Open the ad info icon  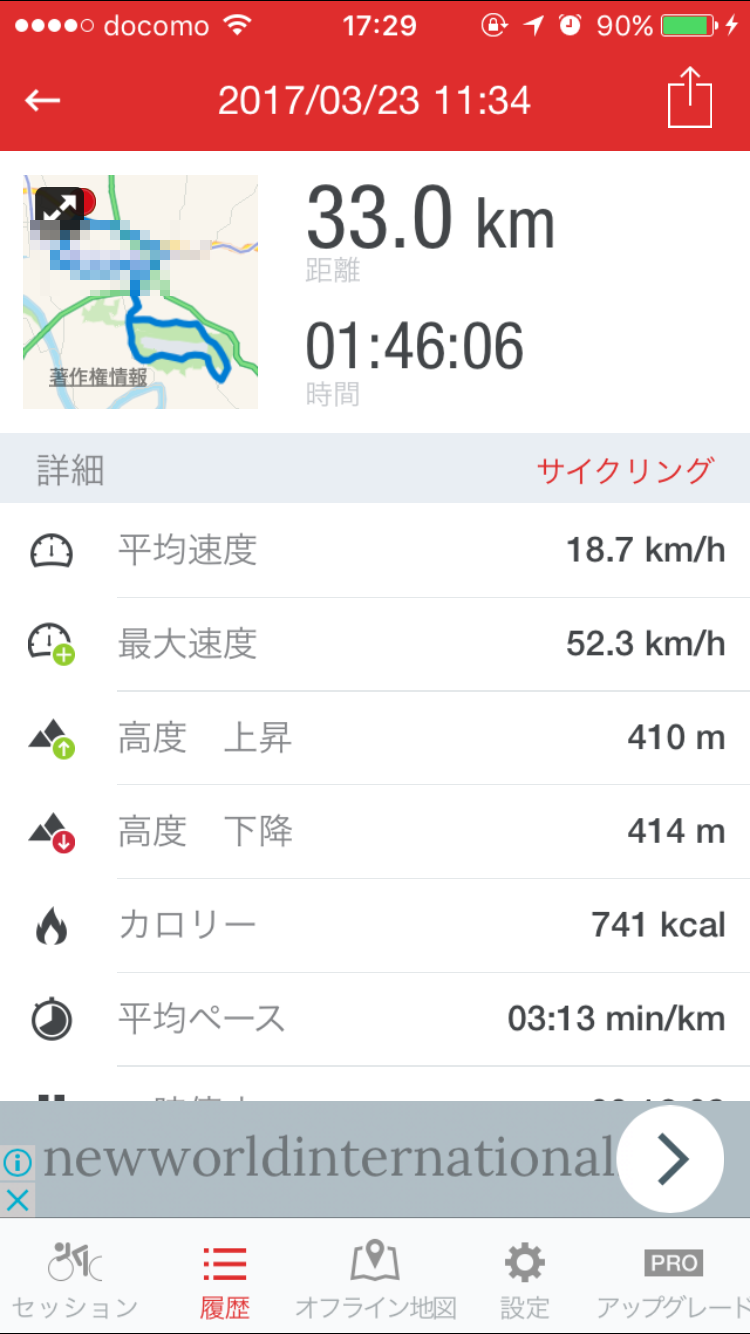tap(17, 1163)
